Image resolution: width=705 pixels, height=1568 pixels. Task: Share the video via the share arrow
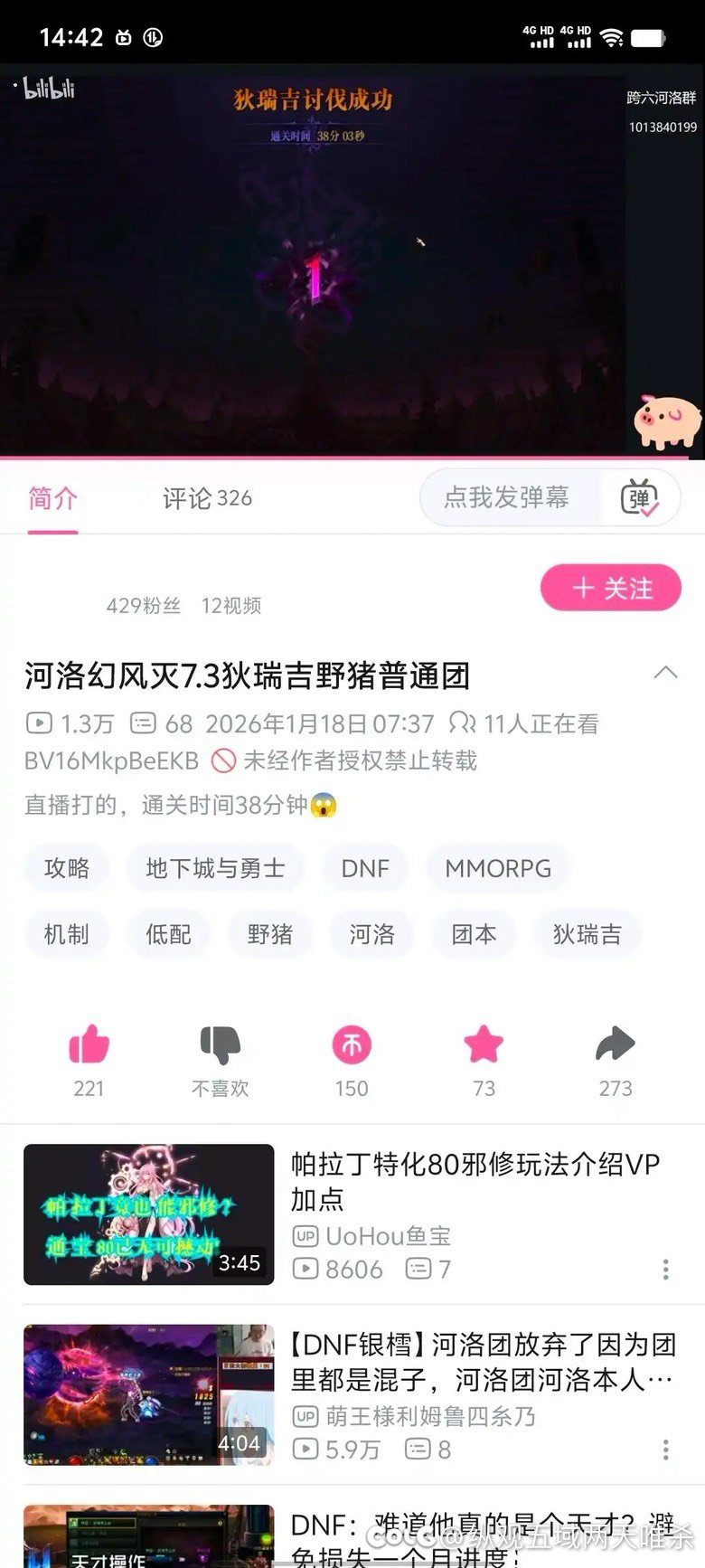click(616, 1044)
